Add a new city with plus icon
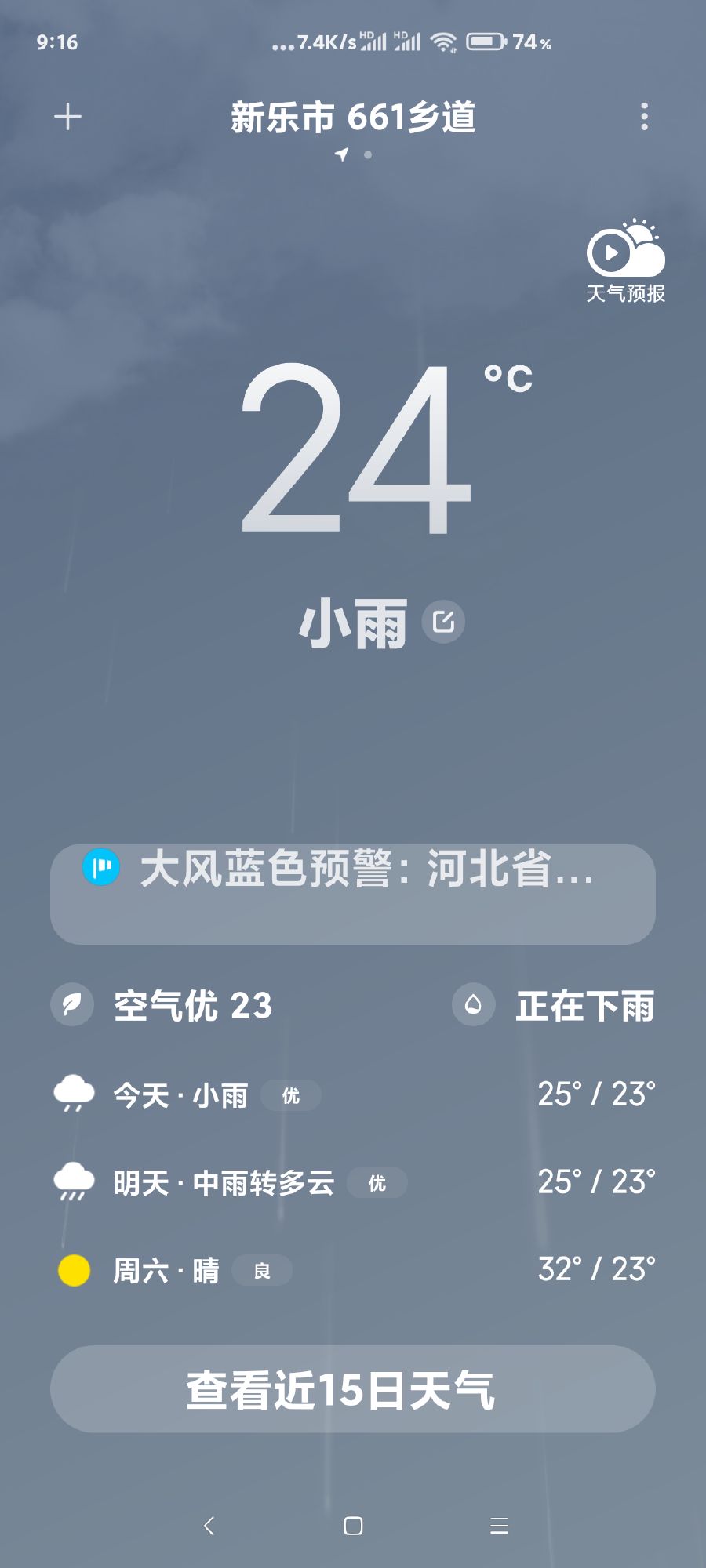The height and width of the screenshot is (1568, 706). pos(67,117)
